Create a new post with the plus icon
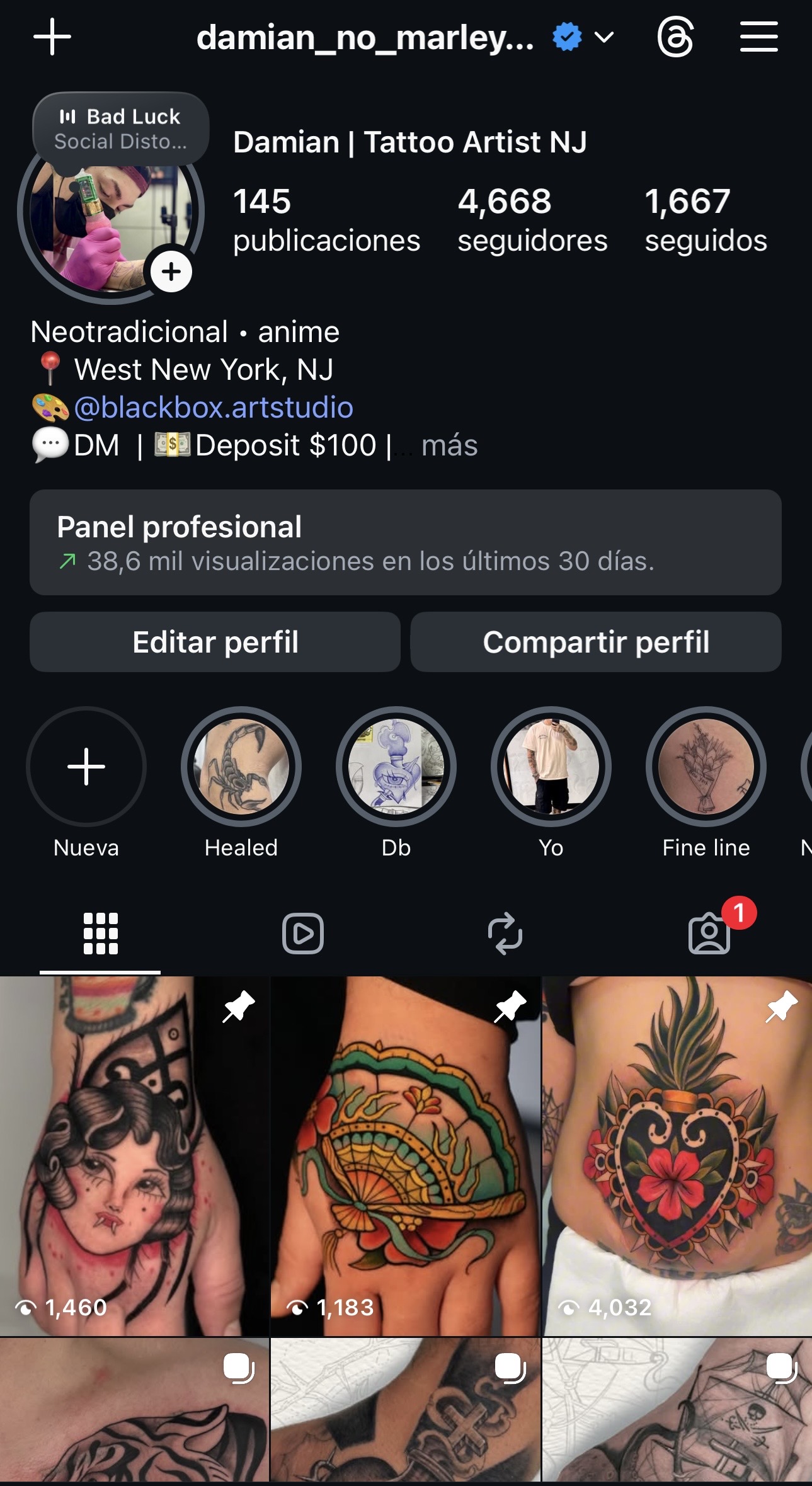Viewport: 812px width, 1486px height. (x=52, y=36)
